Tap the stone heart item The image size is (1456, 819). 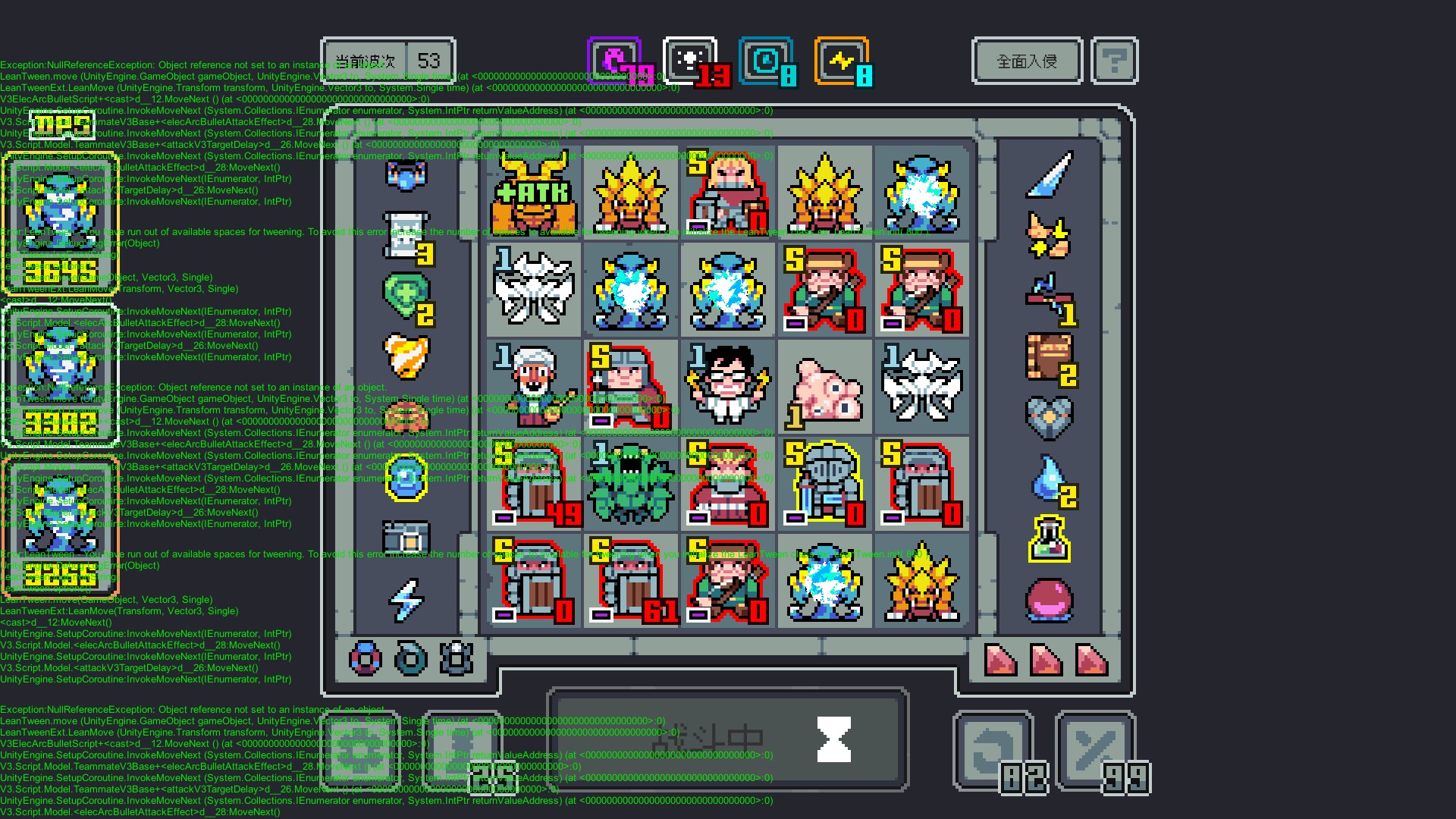1050,419
